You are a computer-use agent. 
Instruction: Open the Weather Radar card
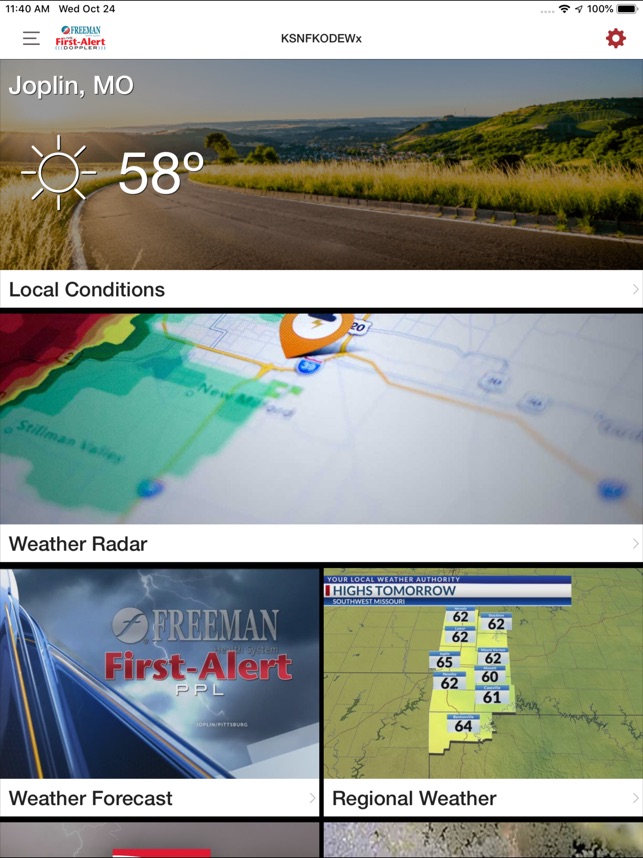tap(320, 440)
